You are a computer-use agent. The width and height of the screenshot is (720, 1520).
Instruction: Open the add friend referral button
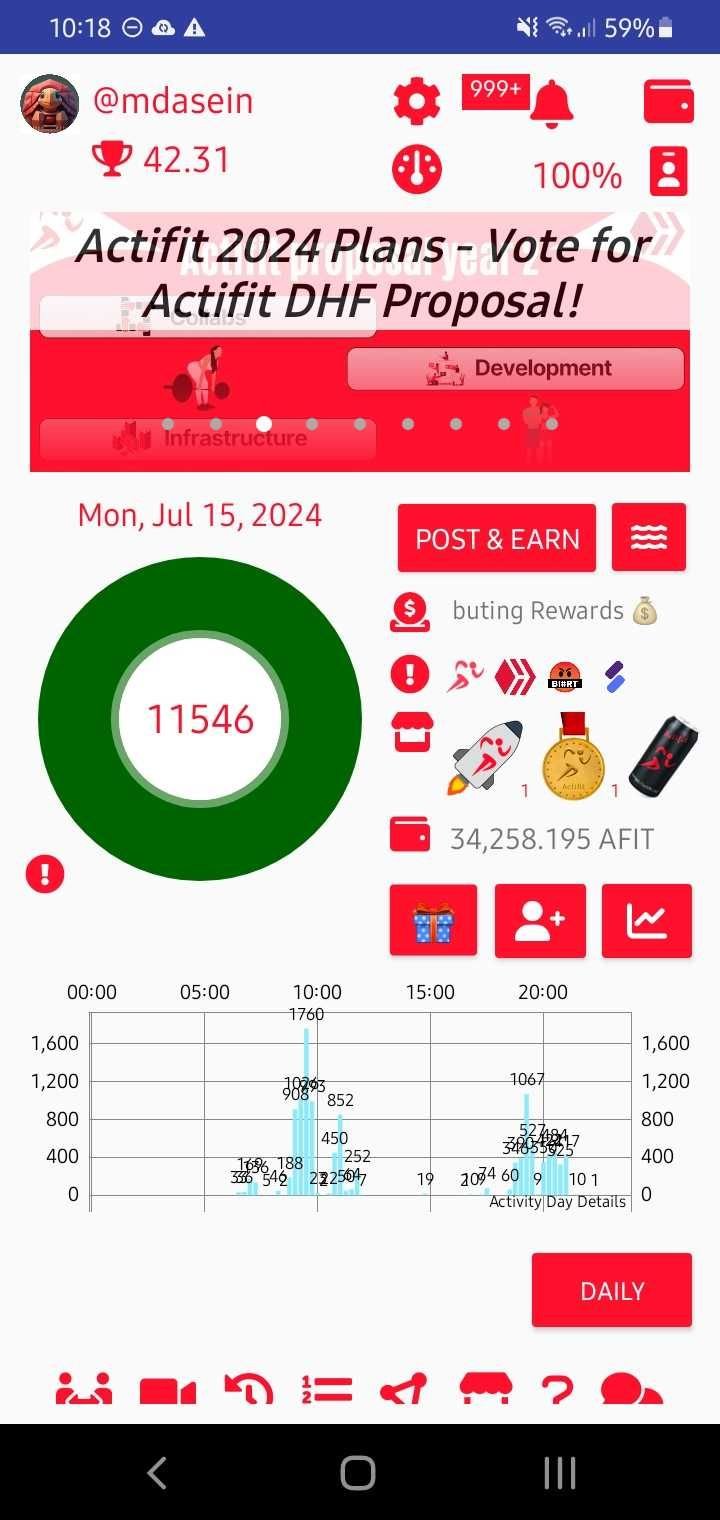pyautogui.click(x=540, y=921)
